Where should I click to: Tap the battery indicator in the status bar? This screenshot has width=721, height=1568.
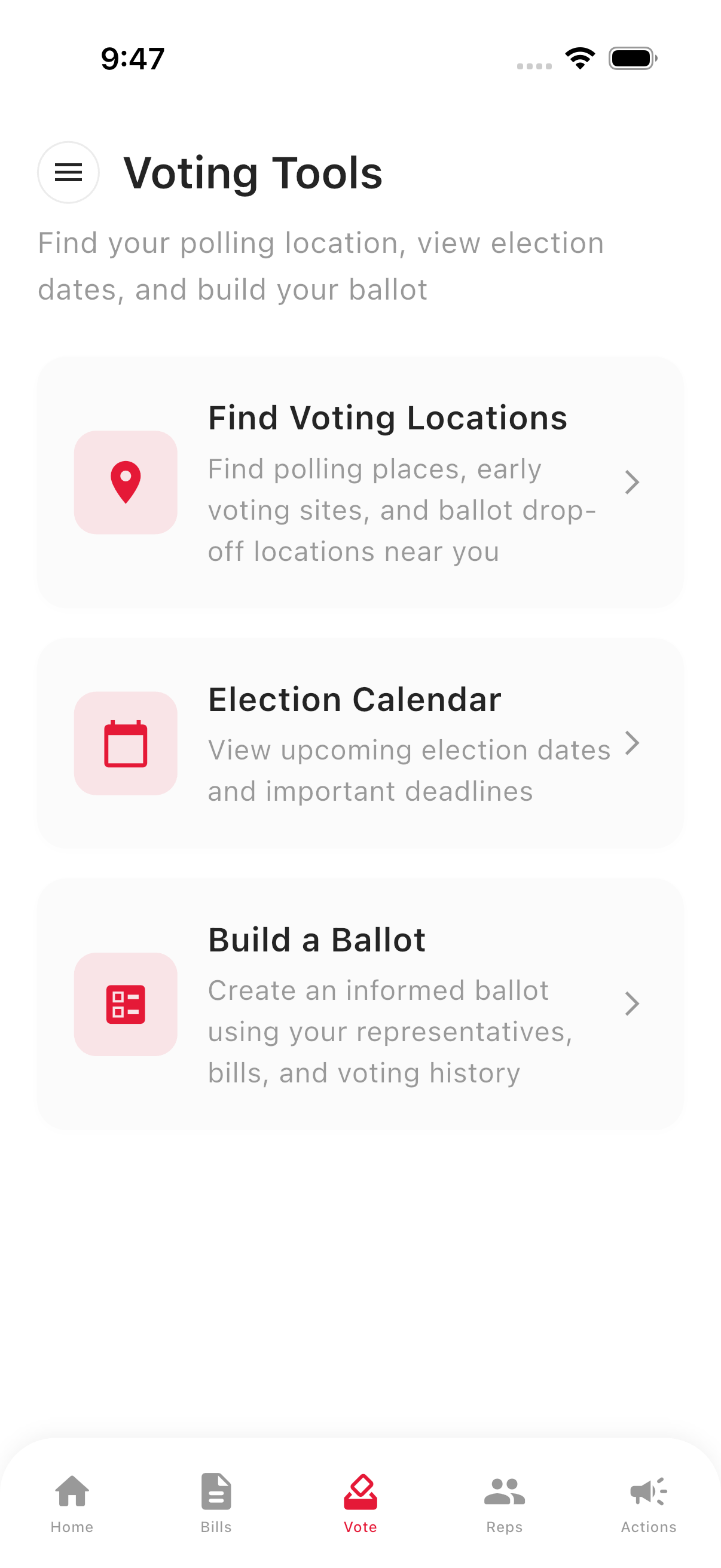633,58
